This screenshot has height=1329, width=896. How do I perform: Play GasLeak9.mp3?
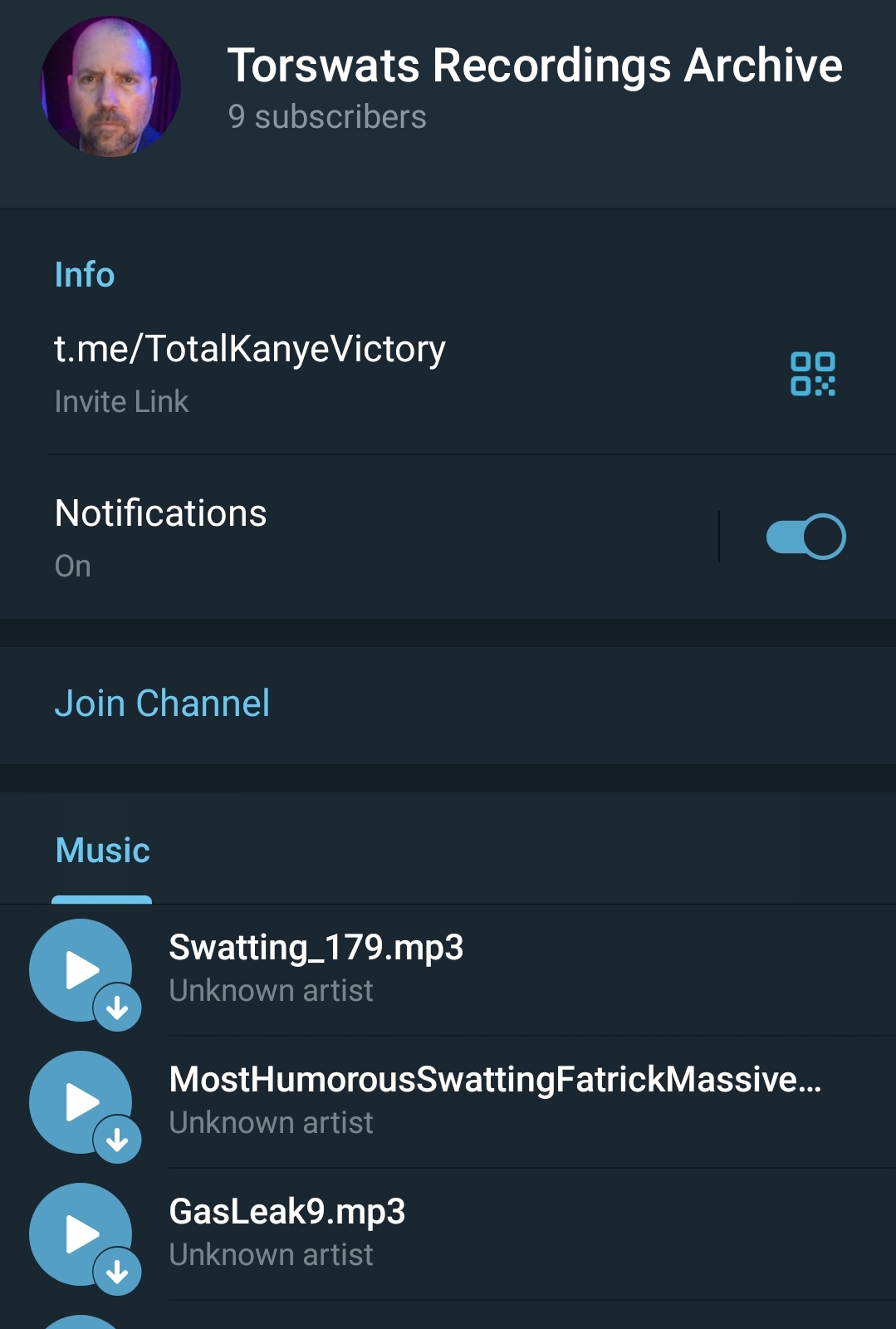tap(81, 1233)
